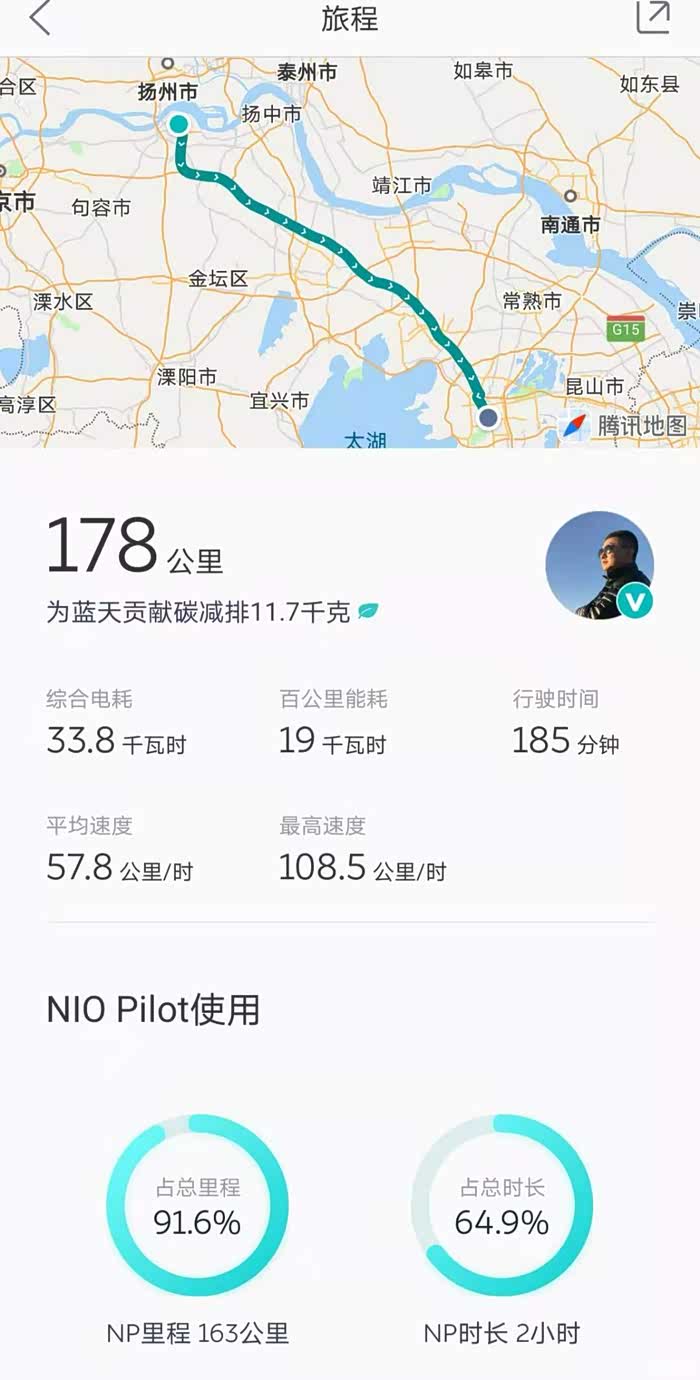The image size is (700, 1380).
Task: Share this trip summary
Action: [653, 17]
